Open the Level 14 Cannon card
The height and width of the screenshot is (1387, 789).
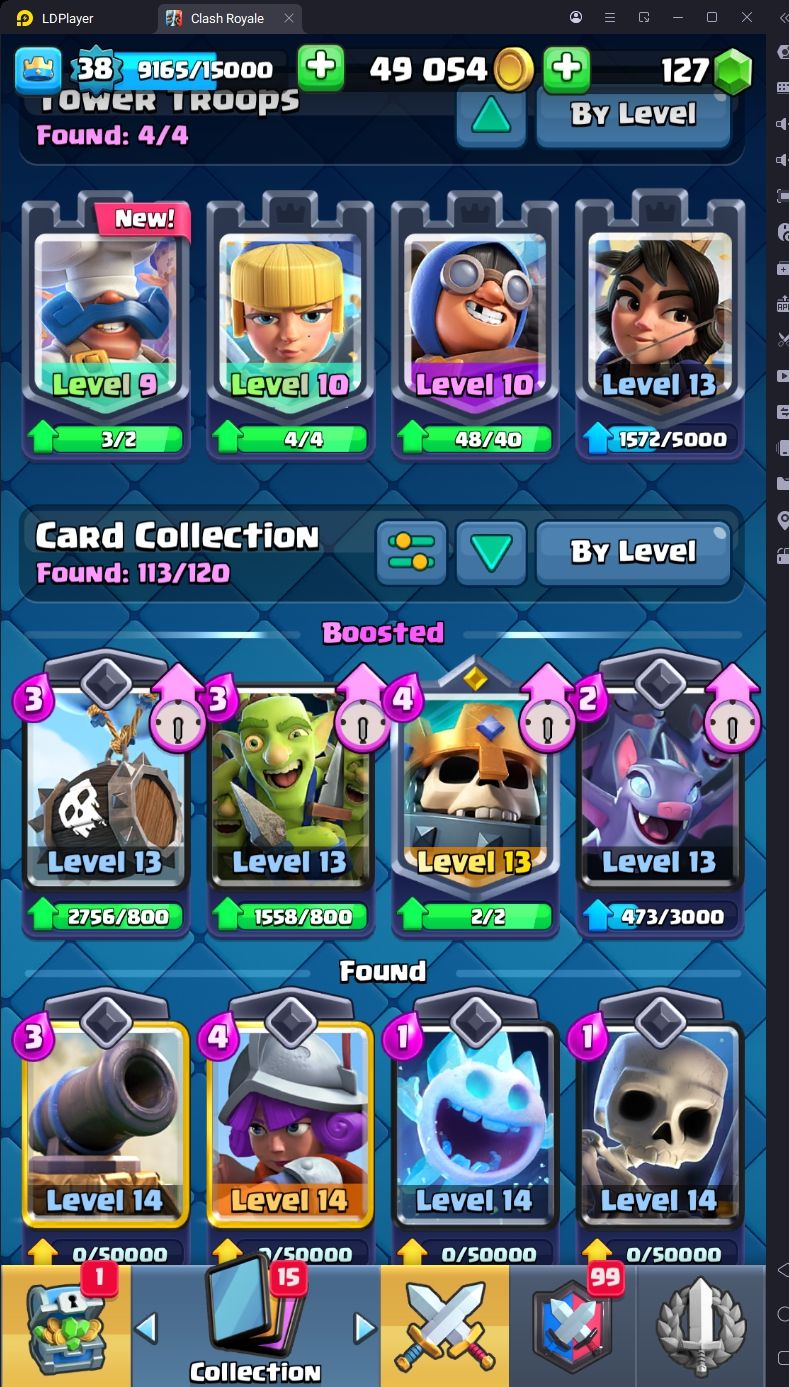click(105, 1125)
